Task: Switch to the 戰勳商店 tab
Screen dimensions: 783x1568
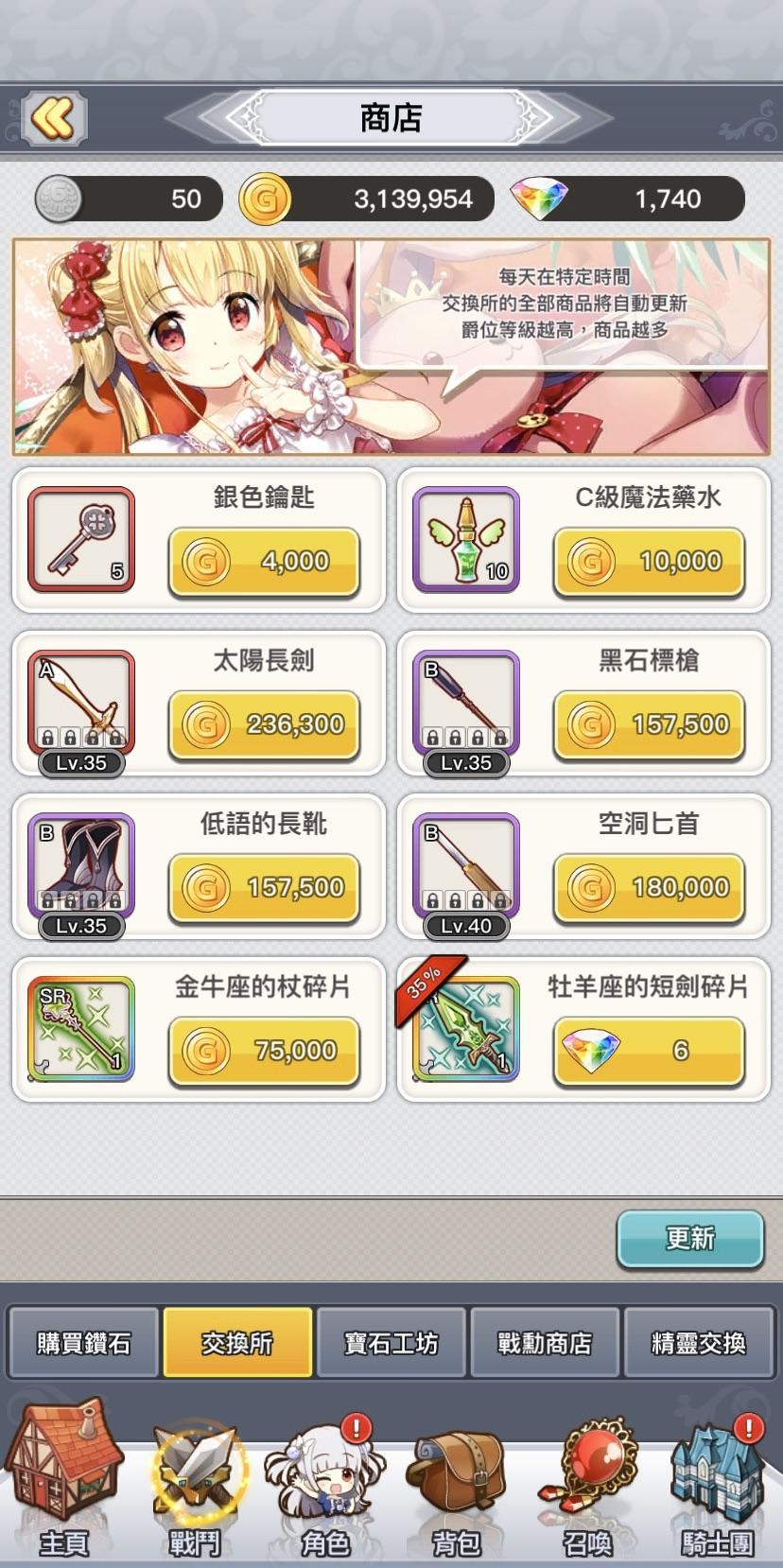Action: [x=545, y=1342]
